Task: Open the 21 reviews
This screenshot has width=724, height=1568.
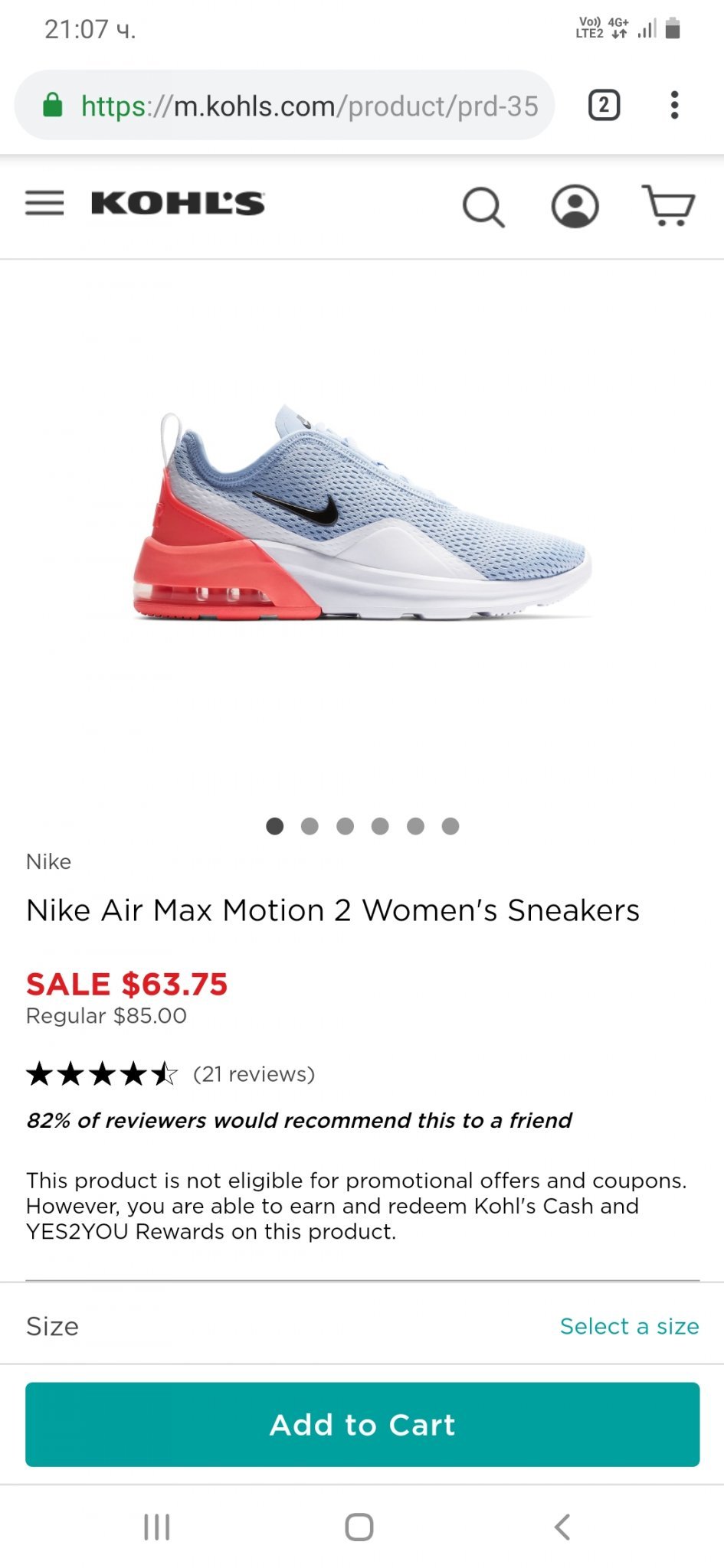Action: pyautogui.click(x=254, y=1074)
